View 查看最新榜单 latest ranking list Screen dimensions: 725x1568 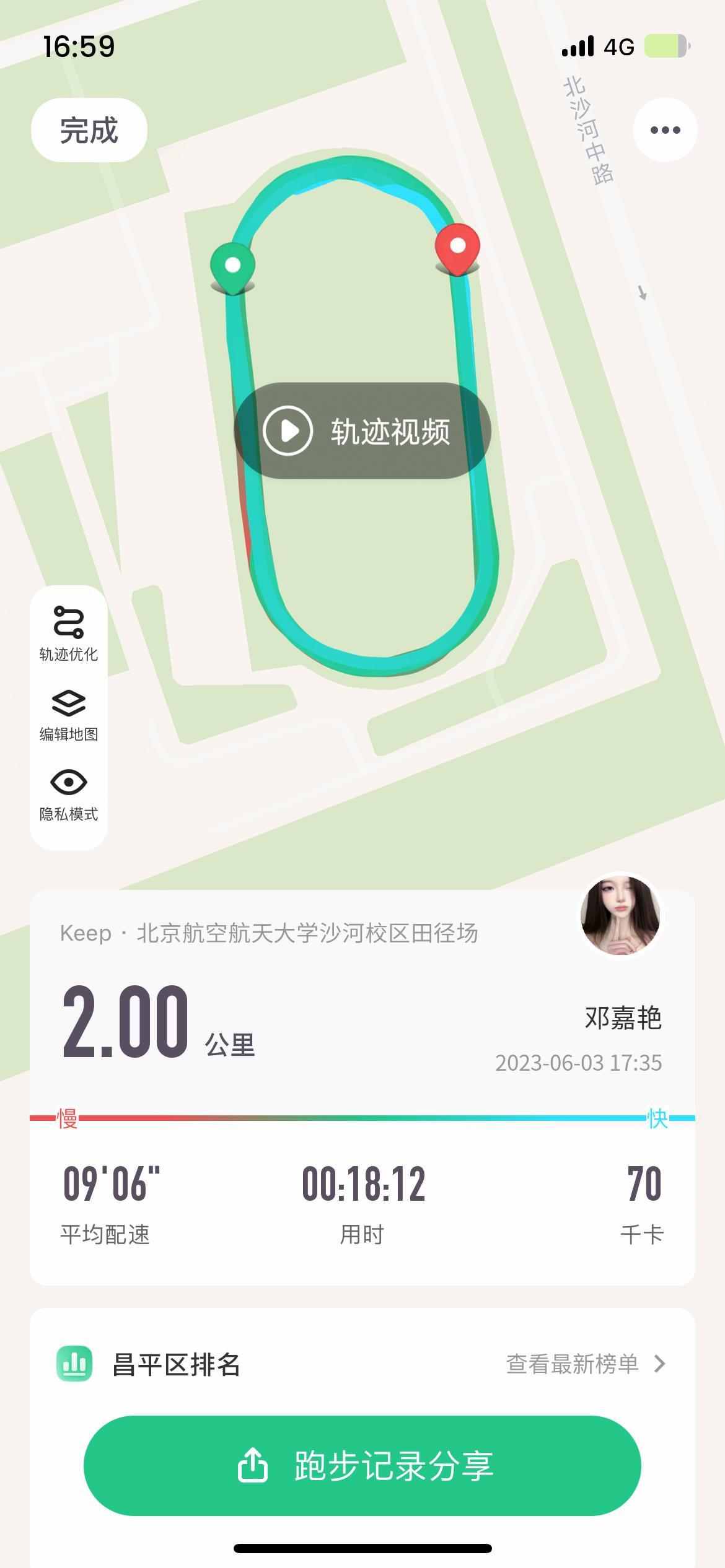point(586,1364)
